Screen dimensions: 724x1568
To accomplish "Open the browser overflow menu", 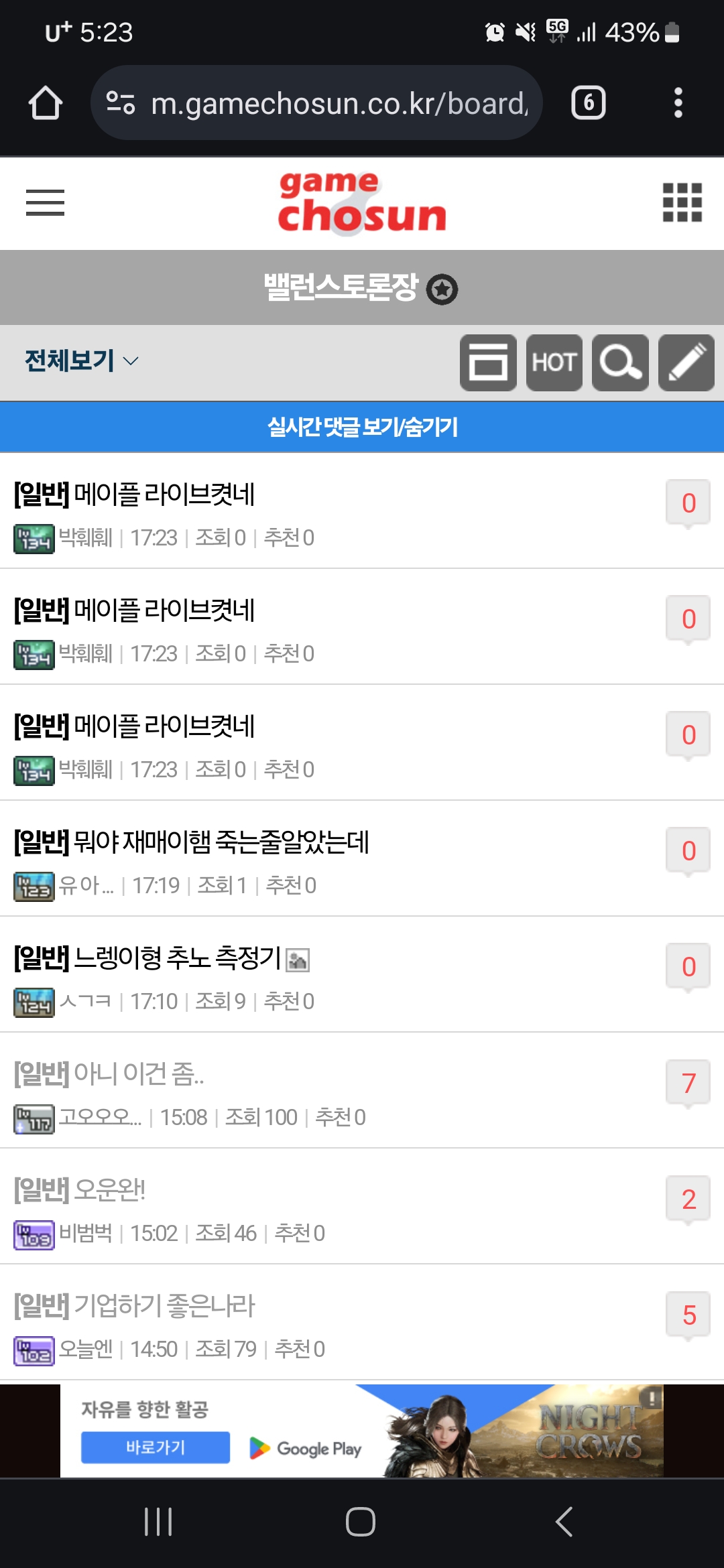I will tap(678, 103).
